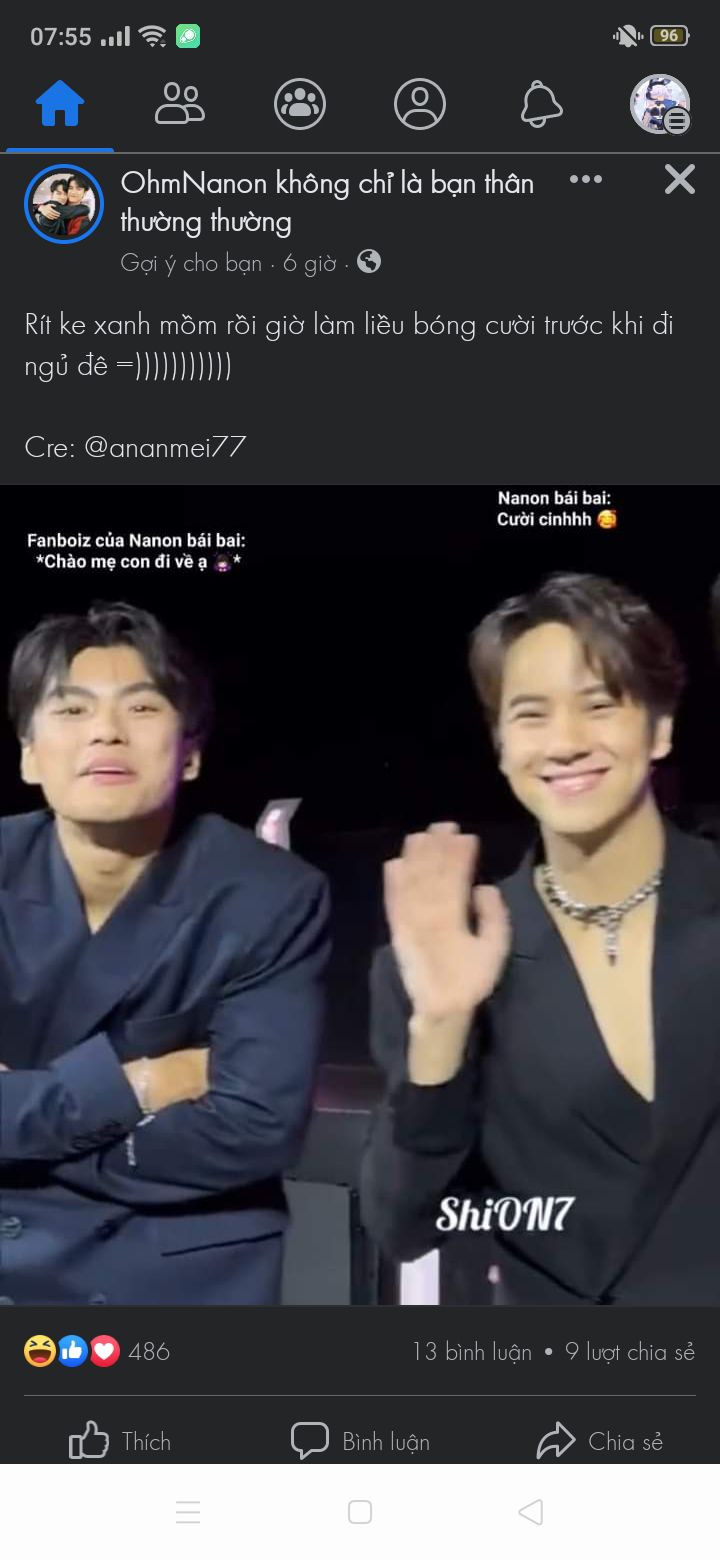Open the post image full screen
This screenshot has height=1560, width=720.
click(x=360, y=895)
